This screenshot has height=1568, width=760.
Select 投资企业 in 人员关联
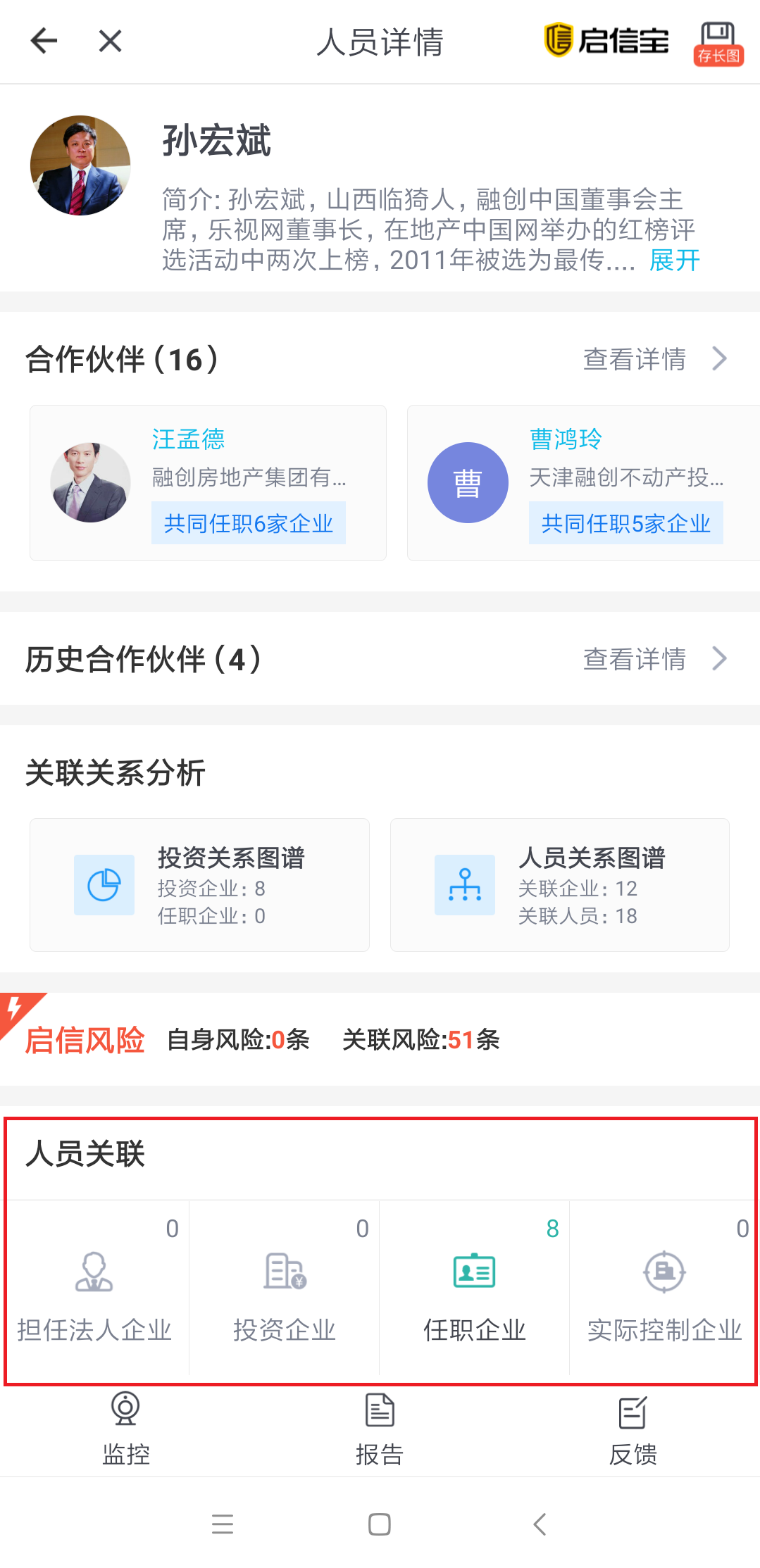pyautogui.click(x=285, y=1288)
